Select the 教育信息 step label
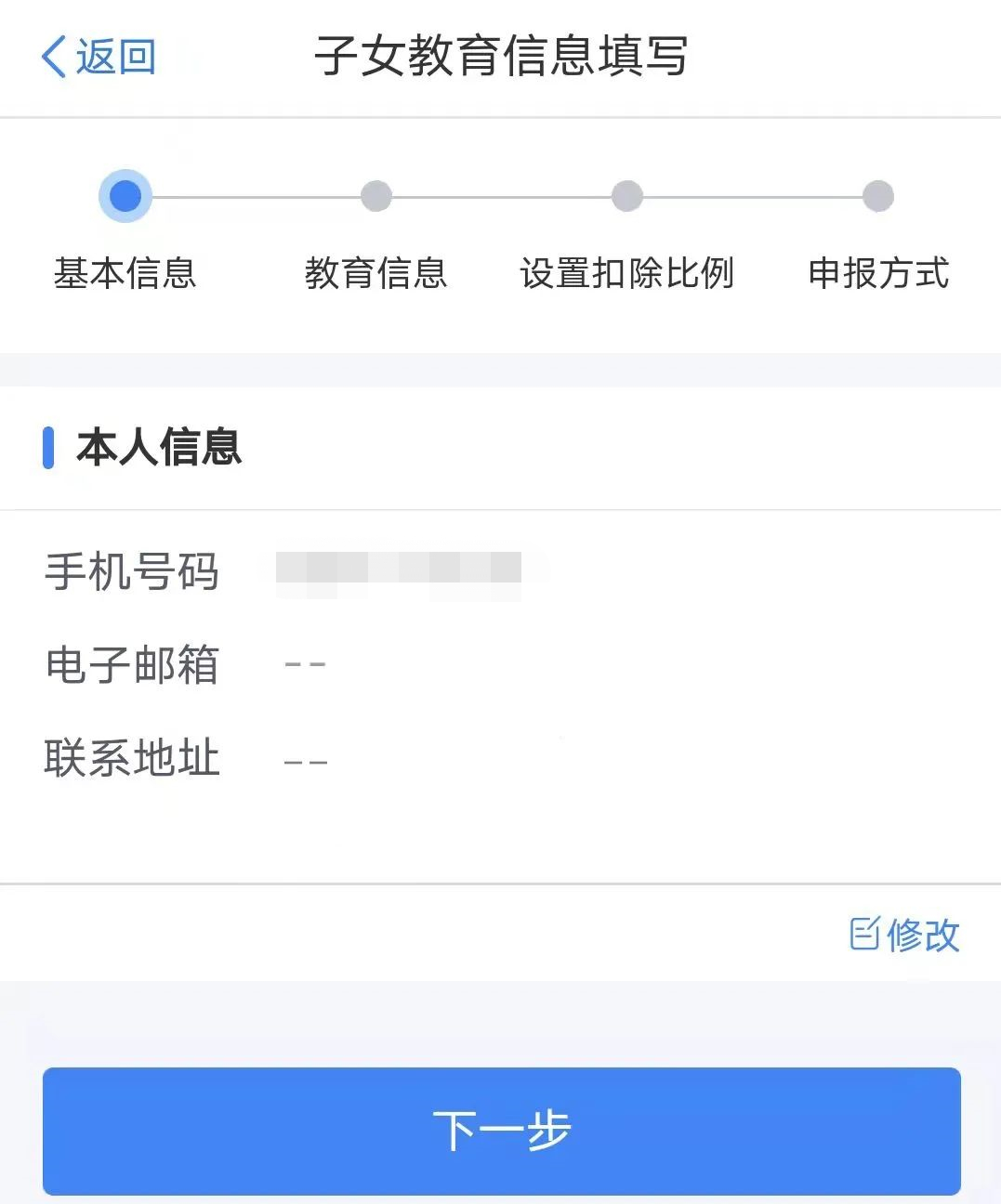The width and height of the screenshot is (1001, 1204). 375,274
